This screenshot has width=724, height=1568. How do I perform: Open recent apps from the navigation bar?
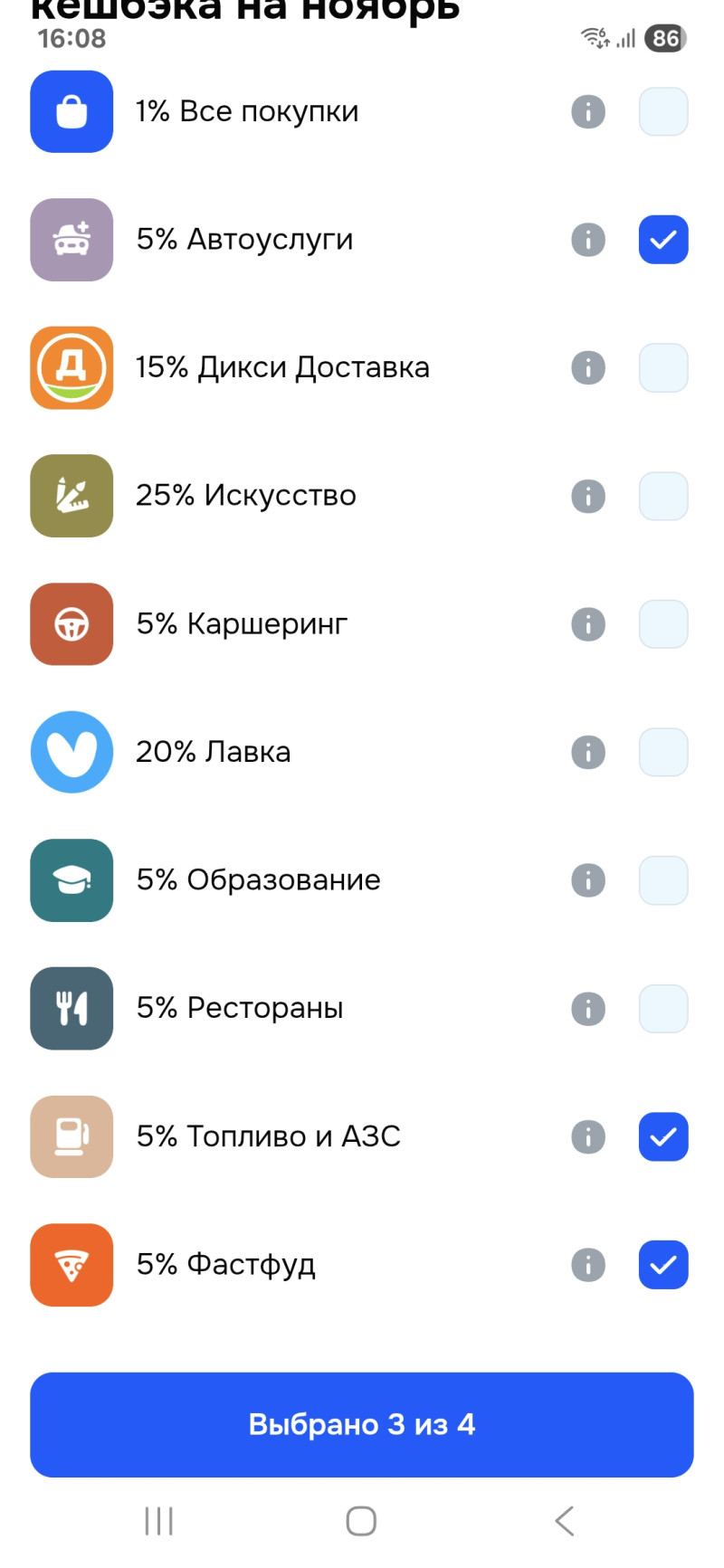click(x=158, y=1521)
